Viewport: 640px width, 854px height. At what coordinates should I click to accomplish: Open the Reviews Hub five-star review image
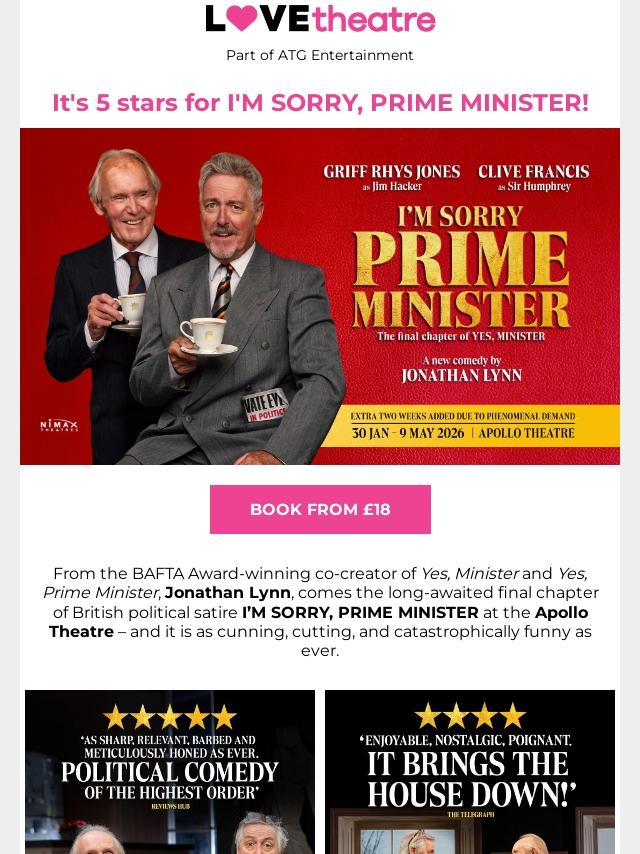(x=170, y=772)
